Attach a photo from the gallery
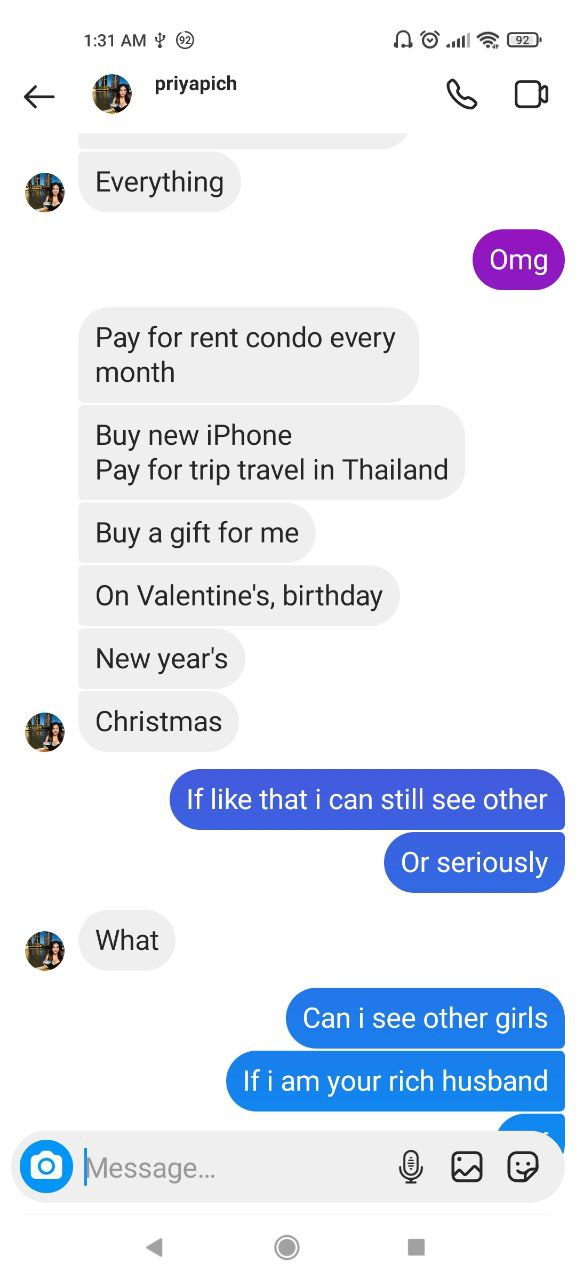The height and width of the screenshot is (1280, 576). tap(467, 1166)
